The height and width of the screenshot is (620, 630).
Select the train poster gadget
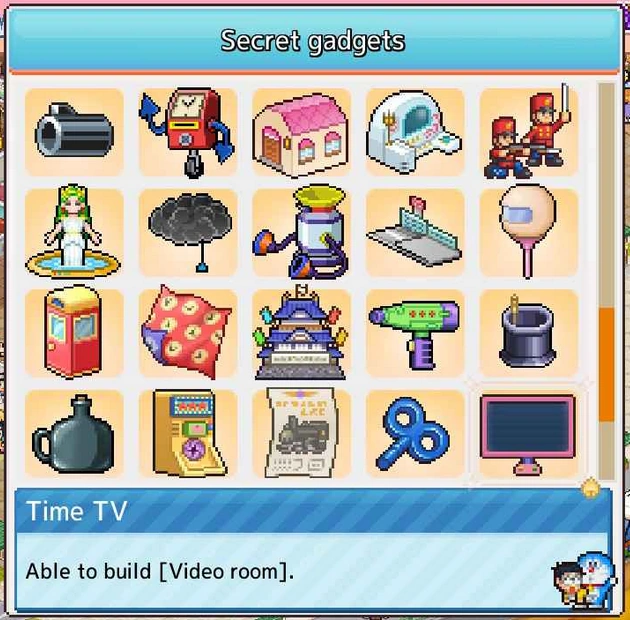(x=301, y=434)
